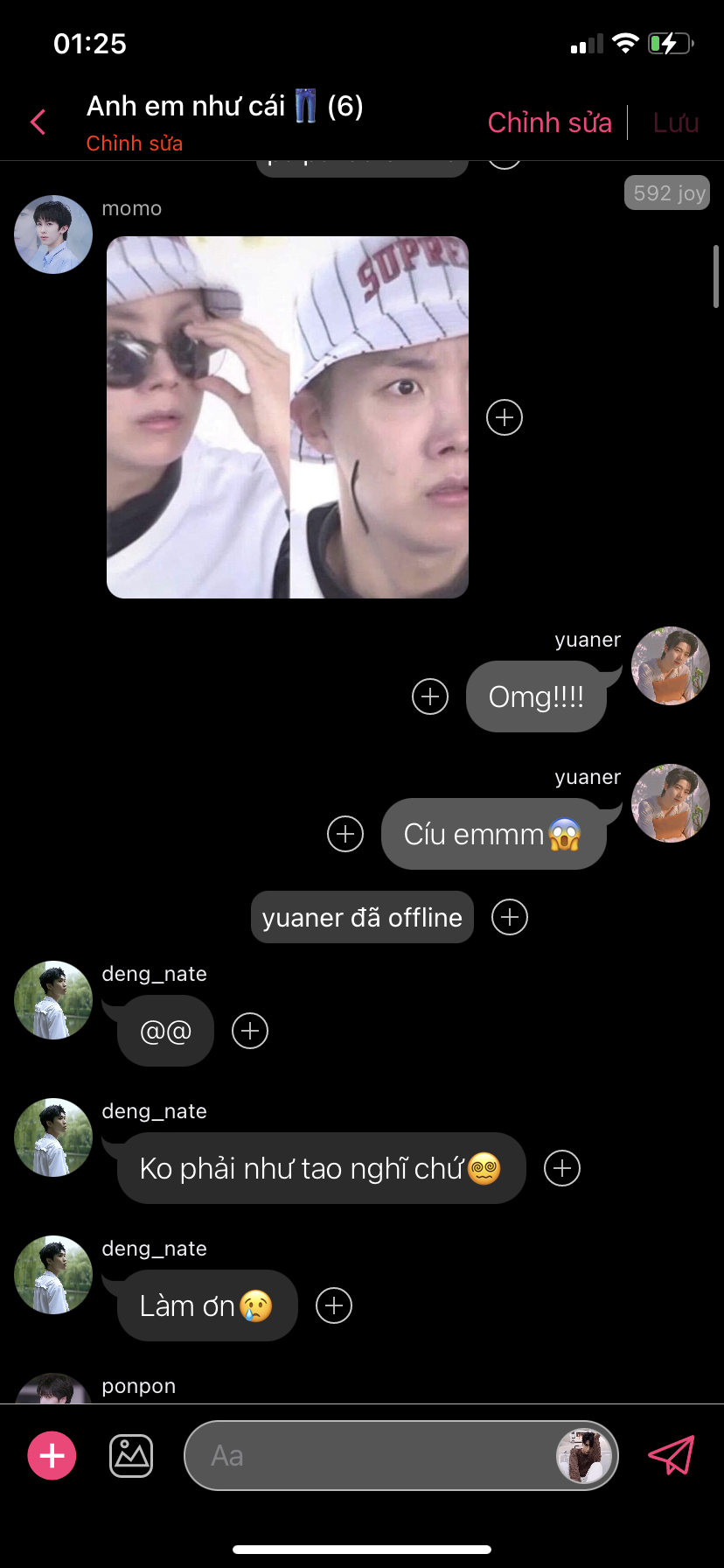Open the image picker icon
Image resolution: width=724 pixels, height=1568 pixels.
[131, 1456]
